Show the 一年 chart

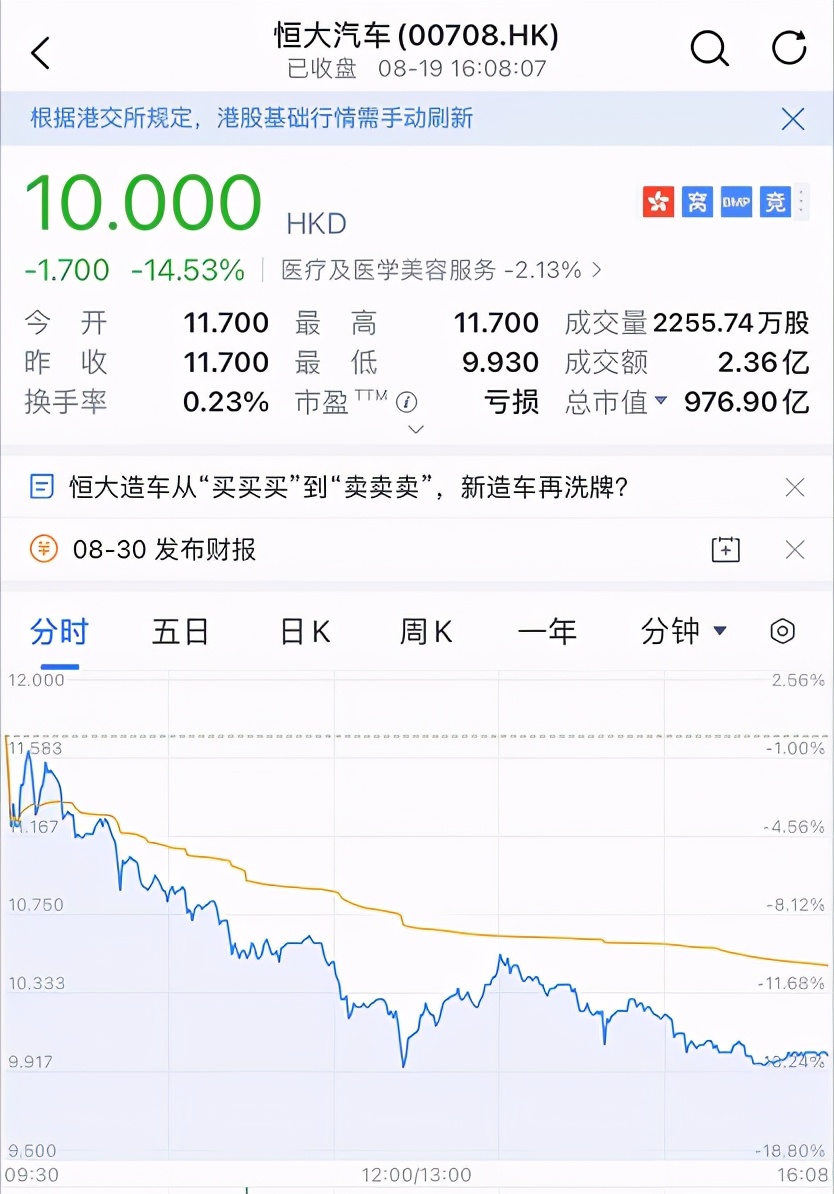(x=547, y=632)
